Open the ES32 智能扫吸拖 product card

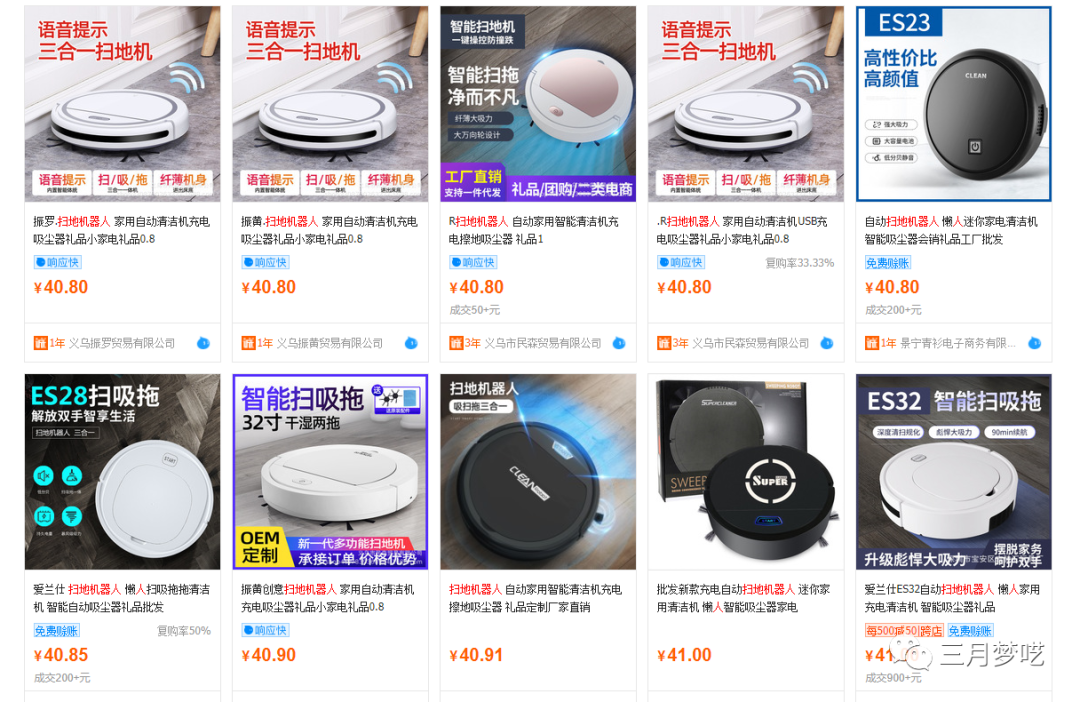pyautogui.click(x=954, y=472)
